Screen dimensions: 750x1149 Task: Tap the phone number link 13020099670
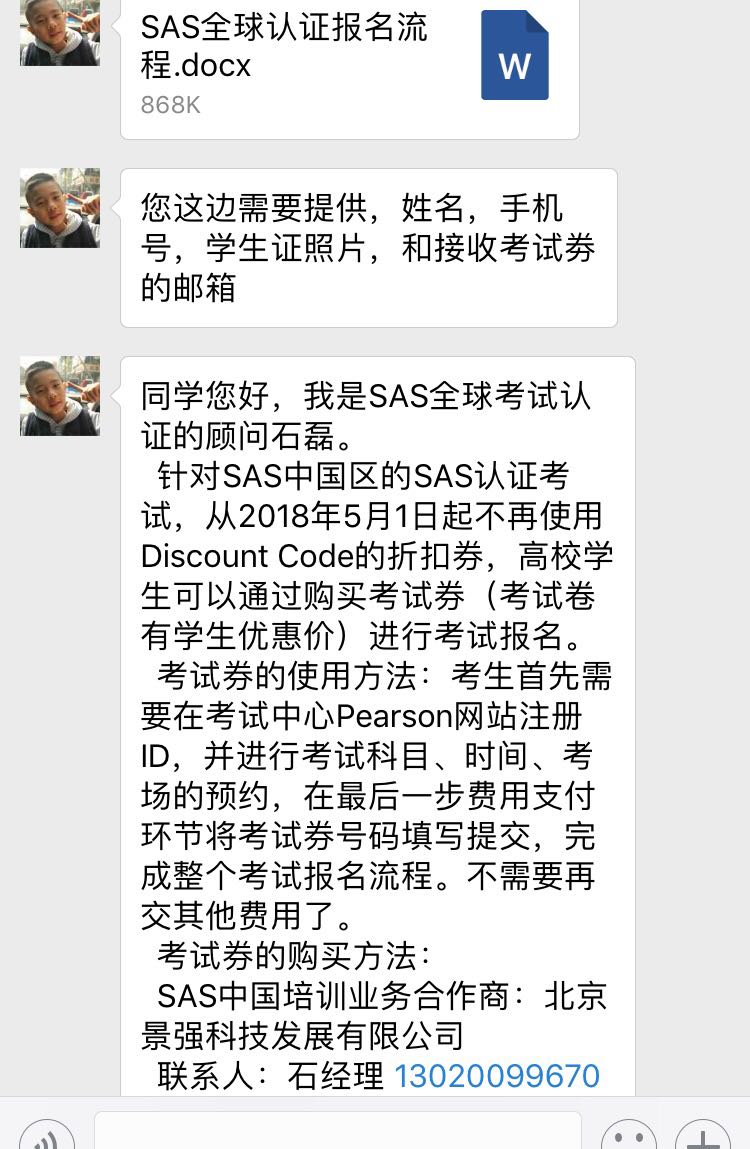click(497, 1075)
